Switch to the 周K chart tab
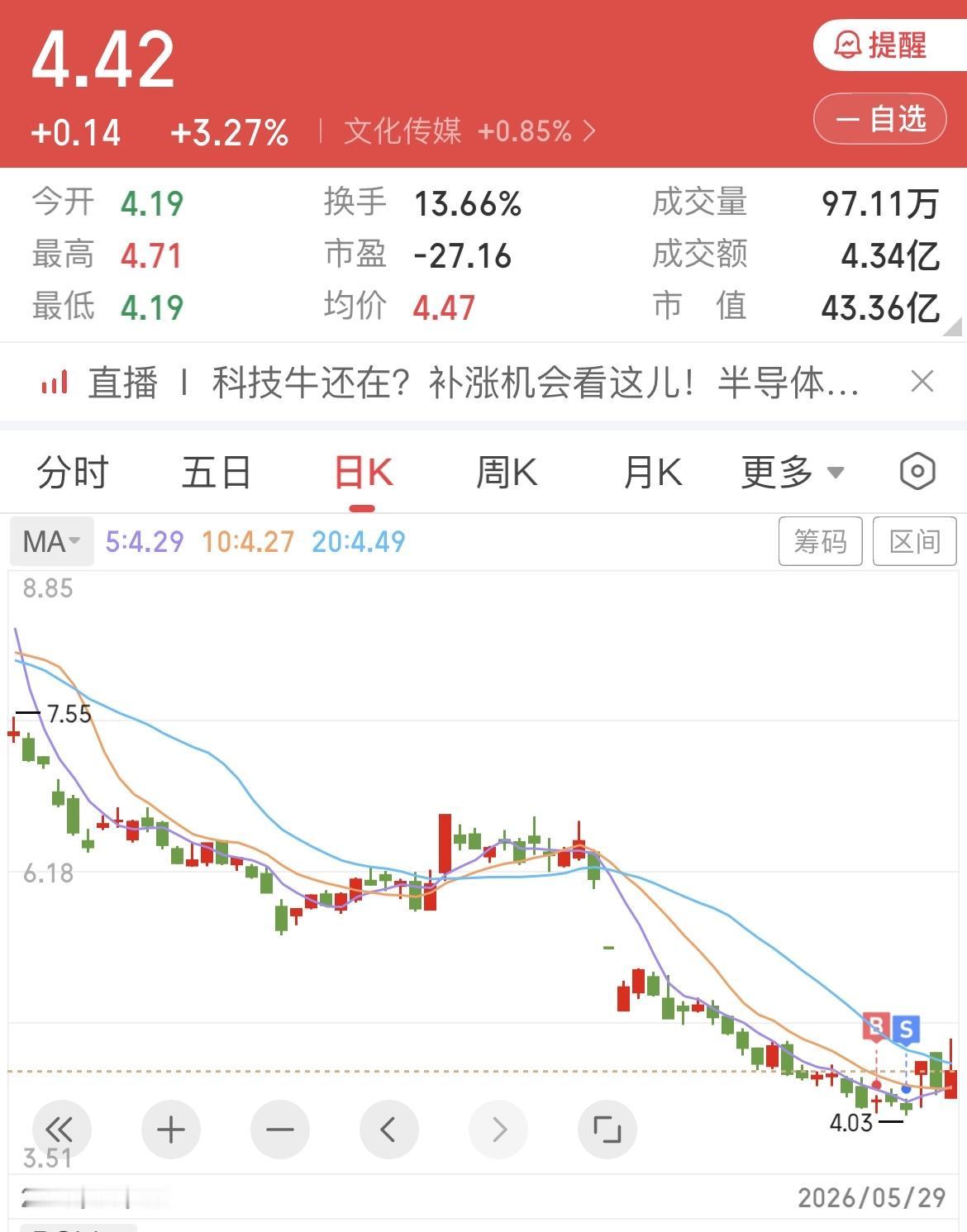 click(x=507, y=473)
